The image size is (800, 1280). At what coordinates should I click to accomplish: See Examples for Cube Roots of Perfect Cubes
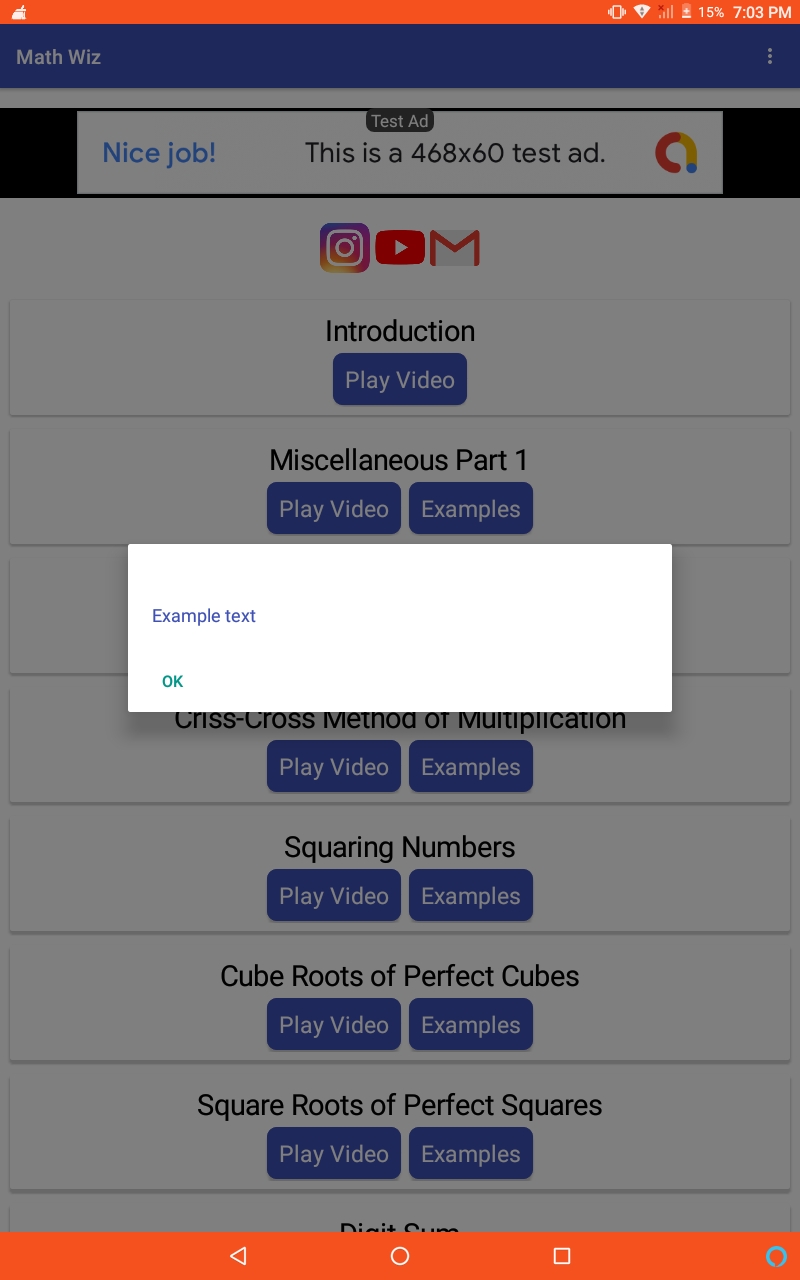click(x=471, y=1025)
